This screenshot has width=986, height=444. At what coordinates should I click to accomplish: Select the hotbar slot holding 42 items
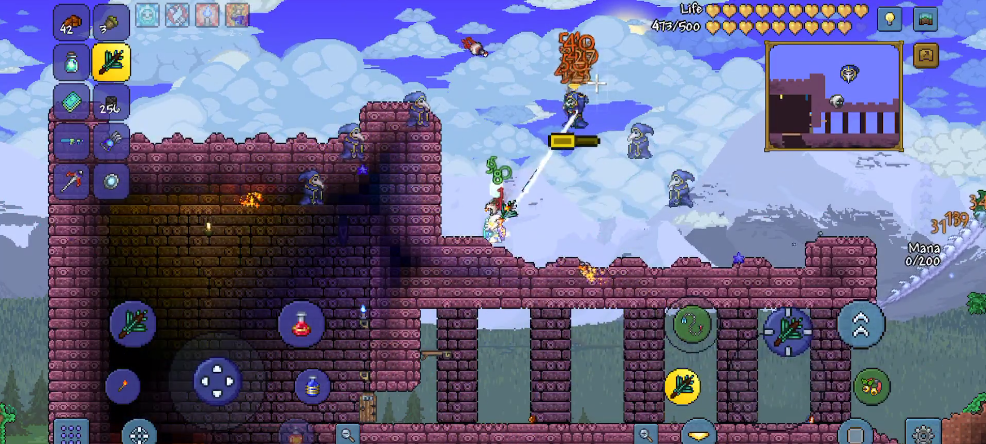point(72,22)
